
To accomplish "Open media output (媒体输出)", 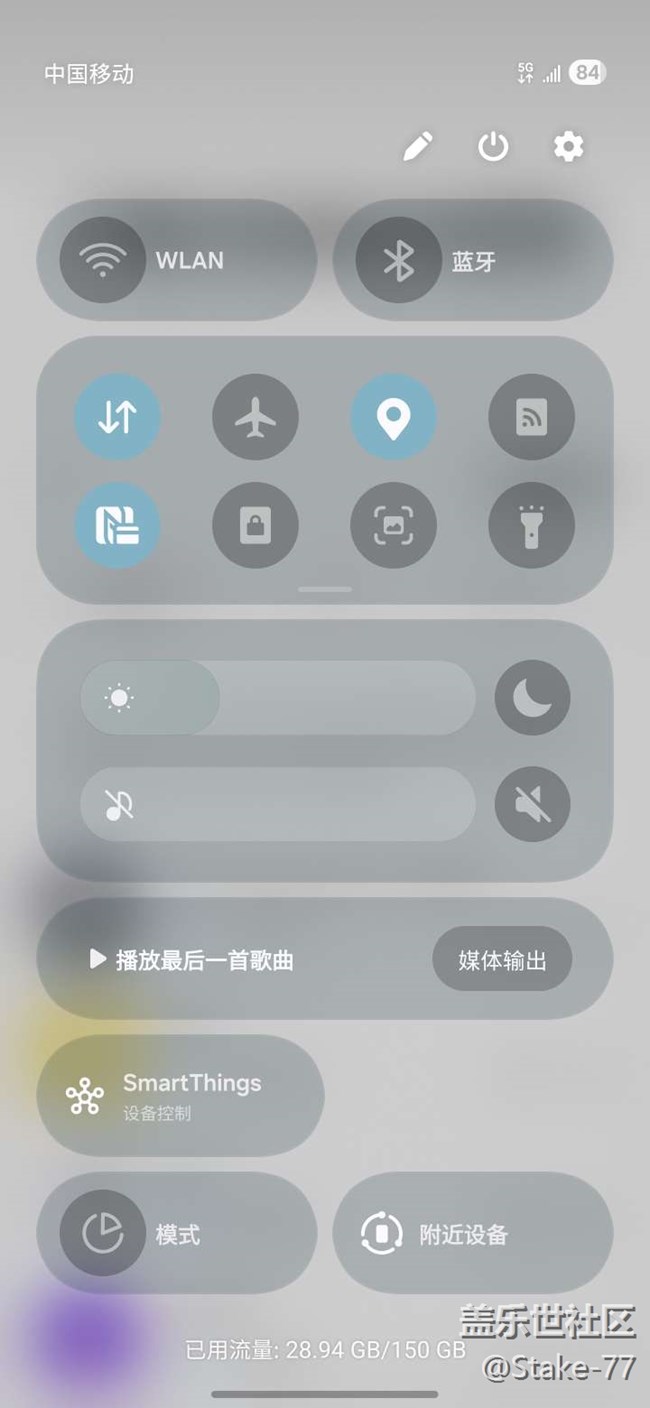I will point(502,960).
